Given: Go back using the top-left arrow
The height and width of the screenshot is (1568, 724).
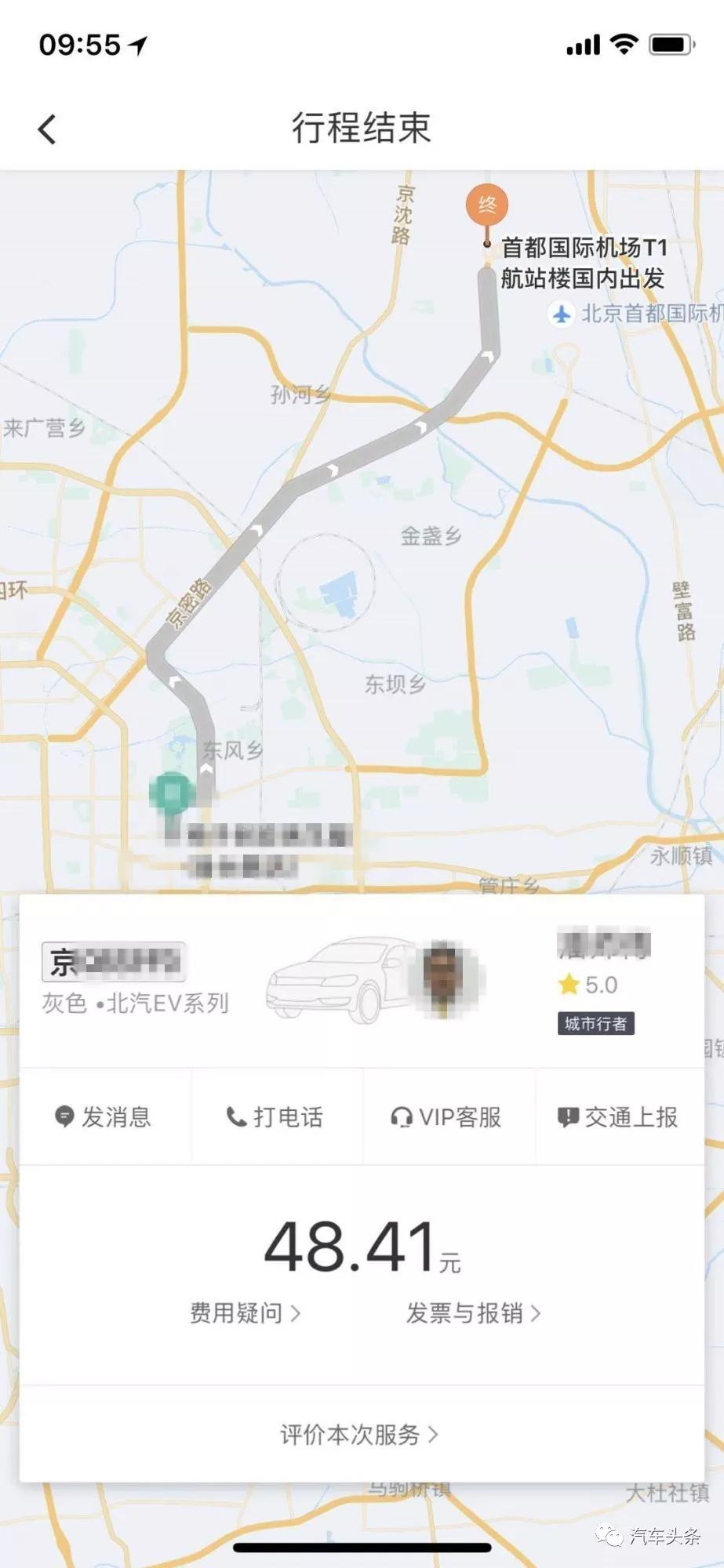Looking at the screenshot, I should (x=48, y=129).
